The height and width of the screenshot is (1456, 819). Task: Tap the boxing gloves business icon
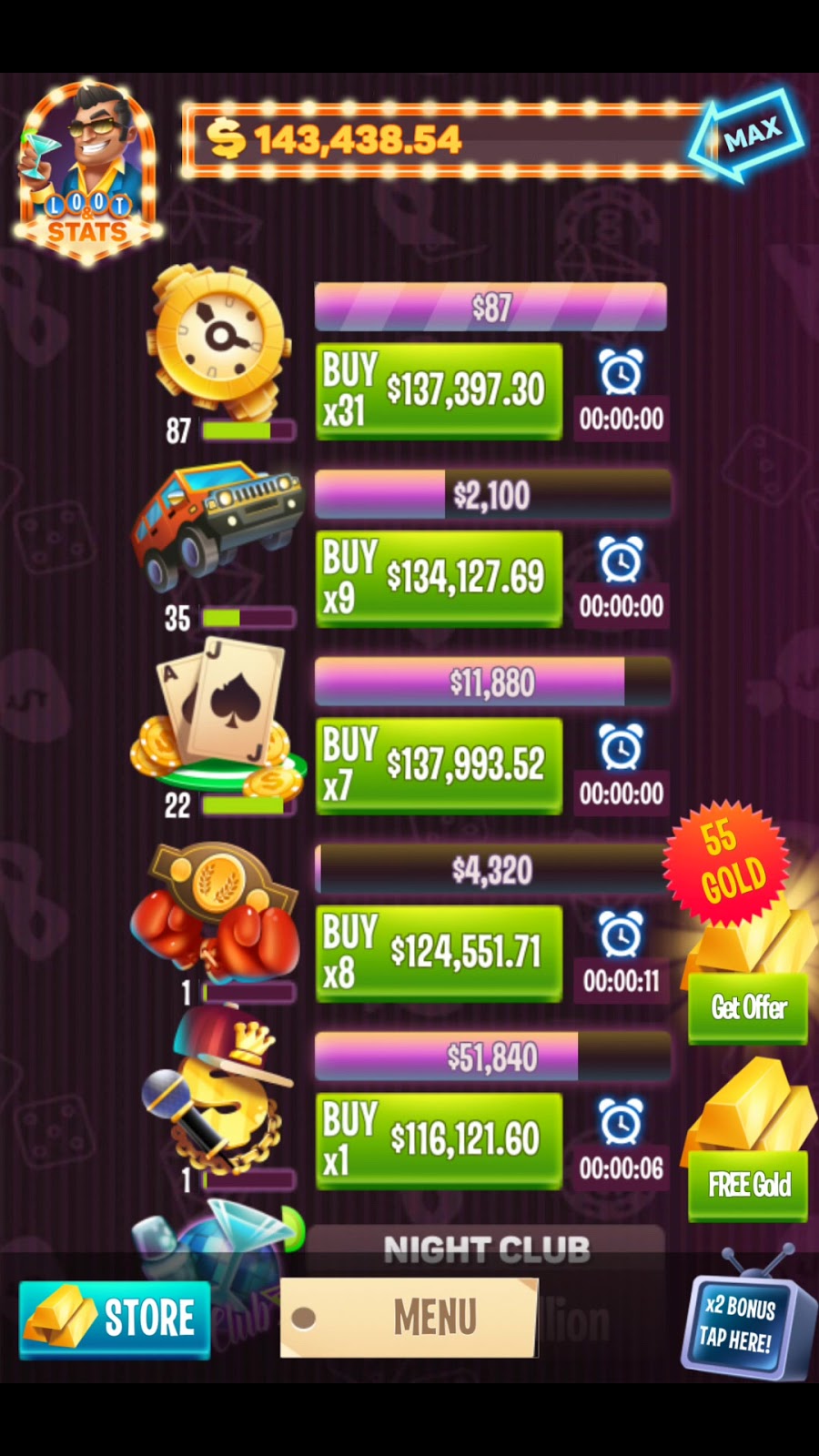(216, 910)
